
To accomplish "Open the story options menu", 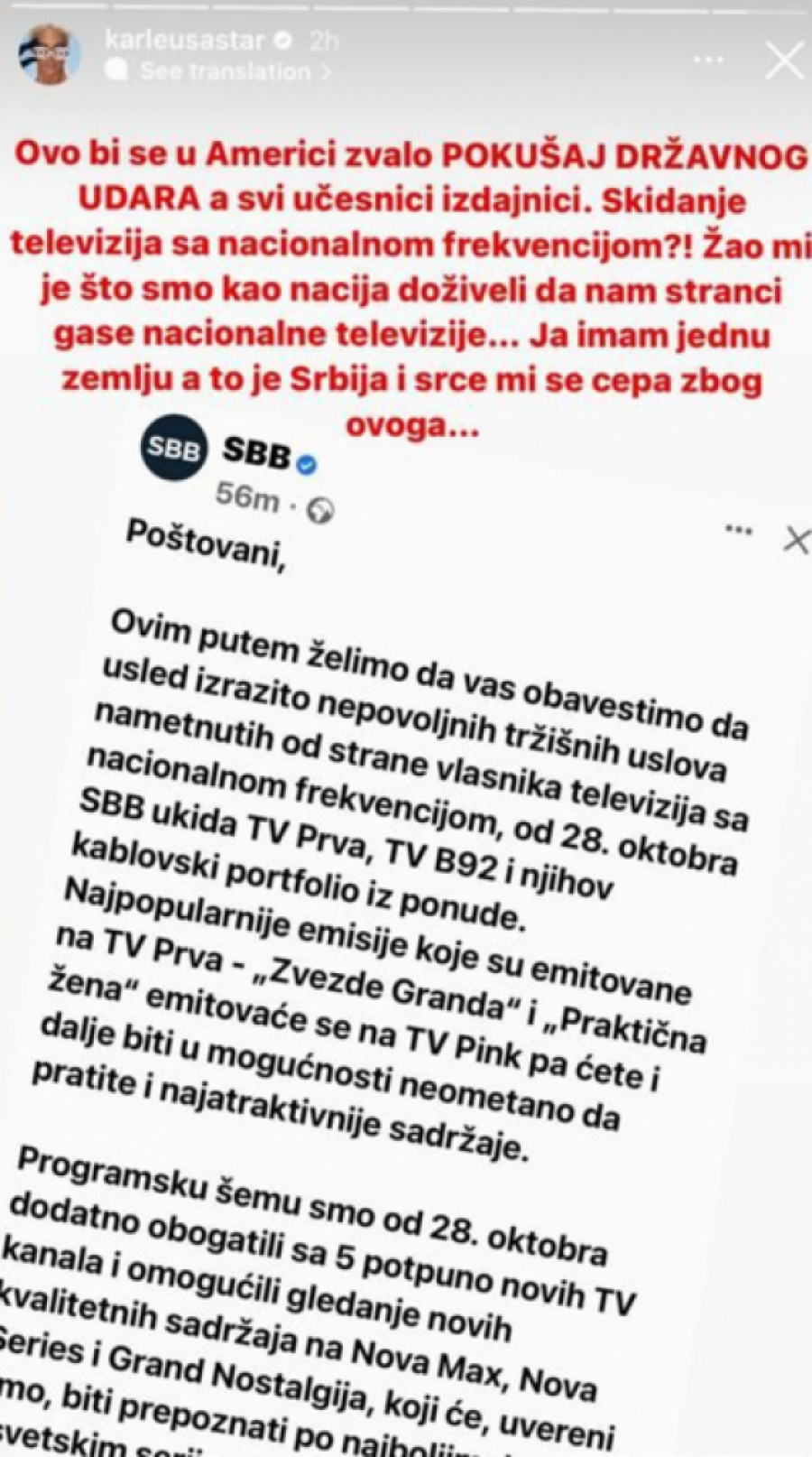I will coord(707,60).
